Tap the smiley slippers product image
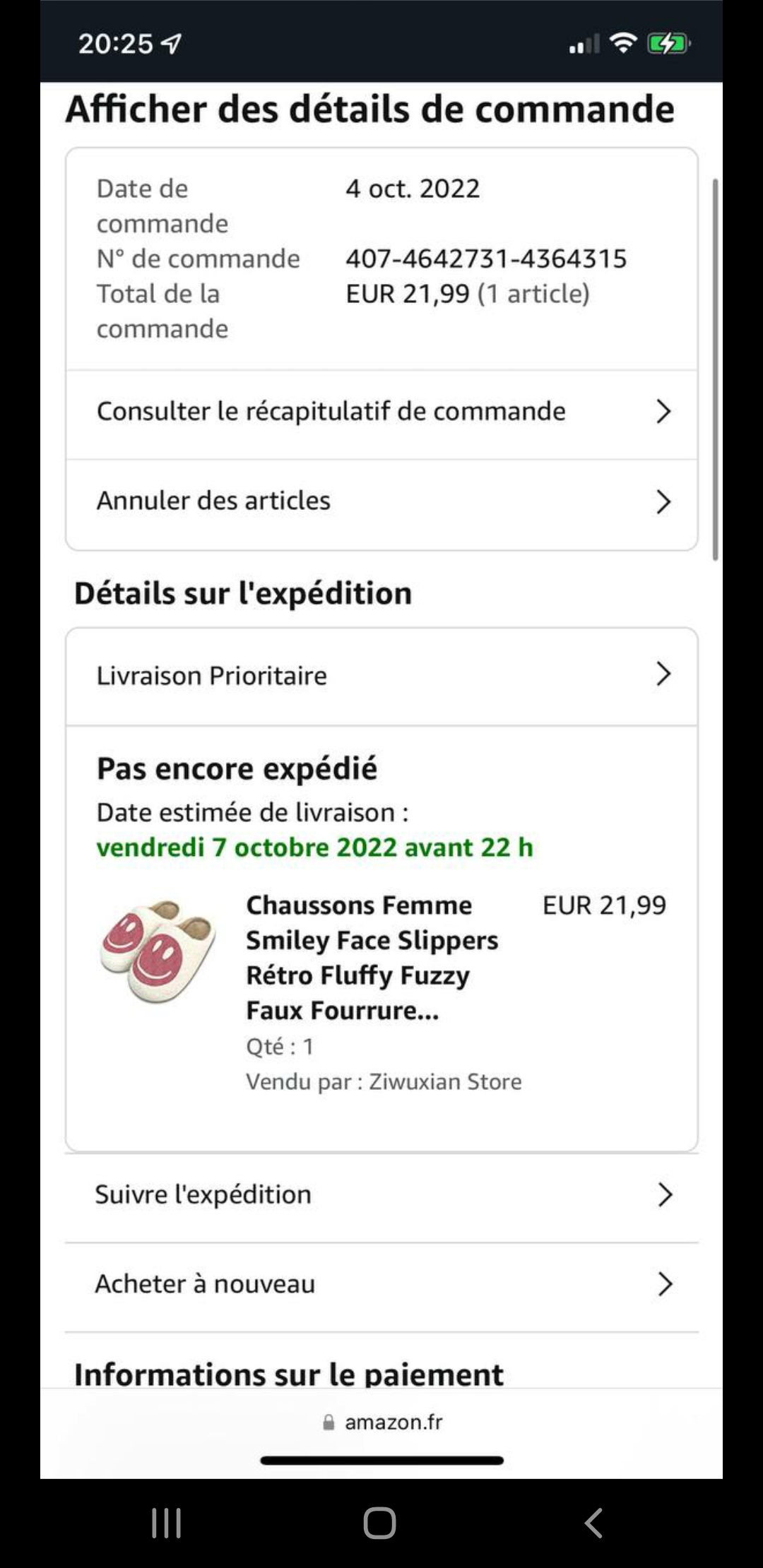The height and width of the screenshot is (1568, 763). (x=158, y=951)
